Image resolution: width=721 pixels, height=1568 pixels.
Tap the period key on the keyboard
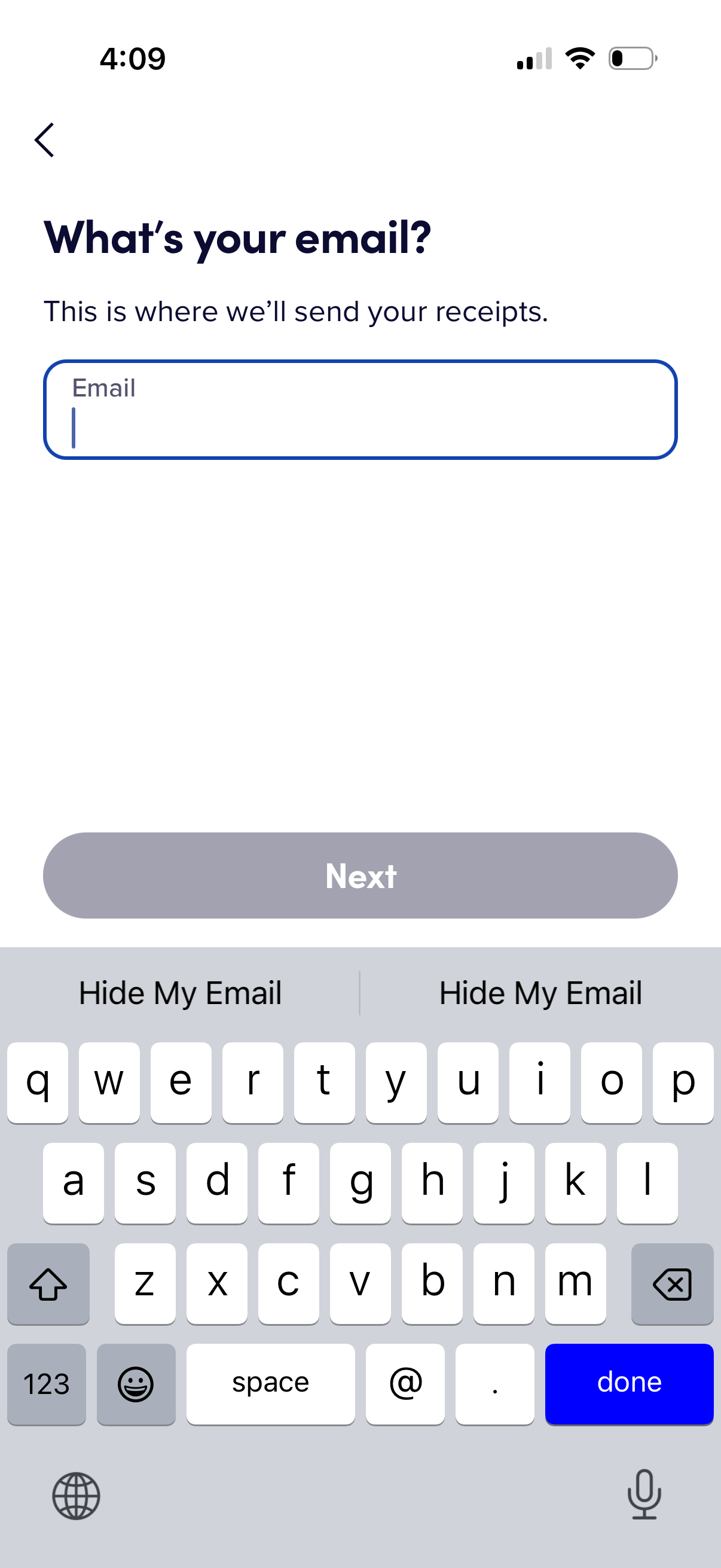494,1384
